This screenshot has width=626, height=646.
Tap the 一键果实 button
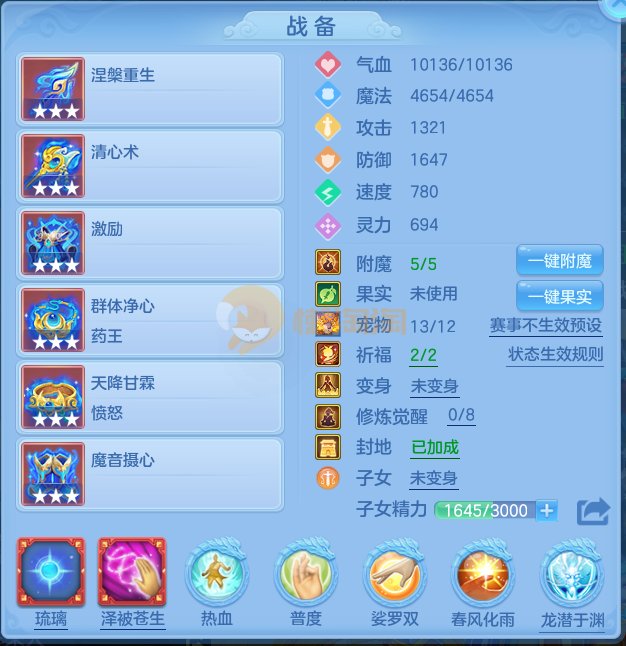point(560,295)
